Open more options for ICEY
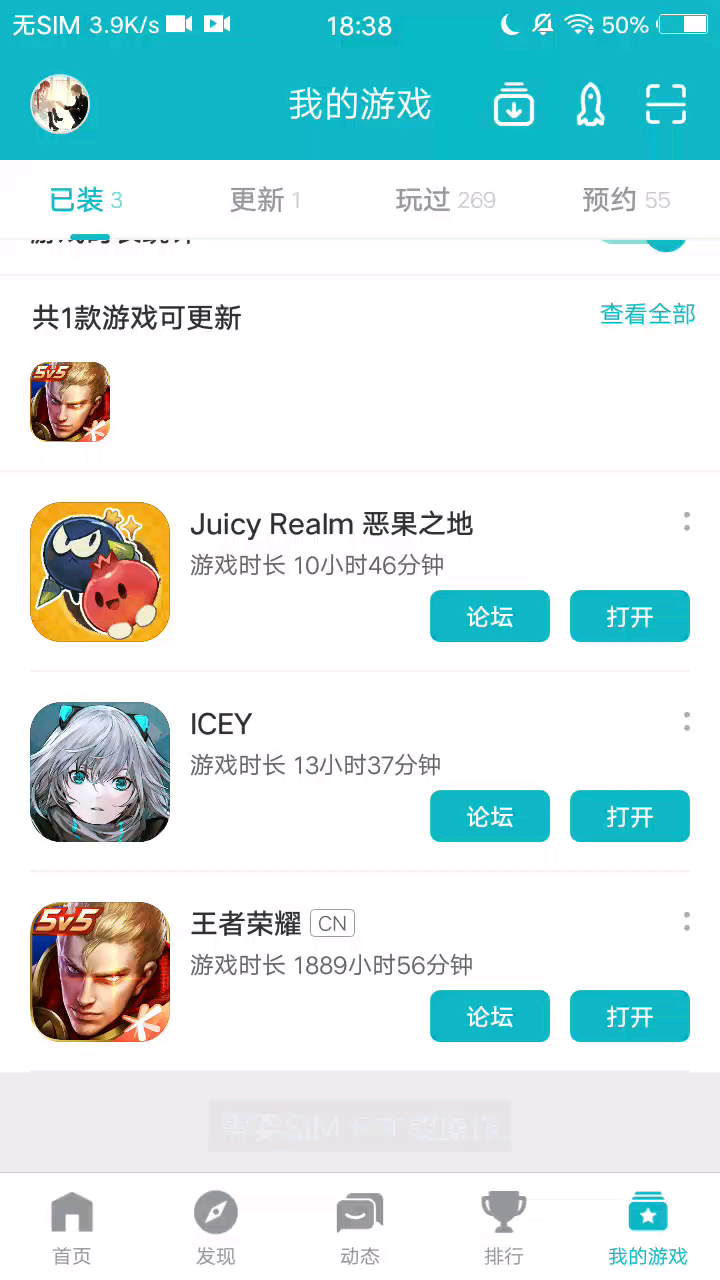Image resolution: width=720 pixels, height=1280 pixels. tap(686, 721)
